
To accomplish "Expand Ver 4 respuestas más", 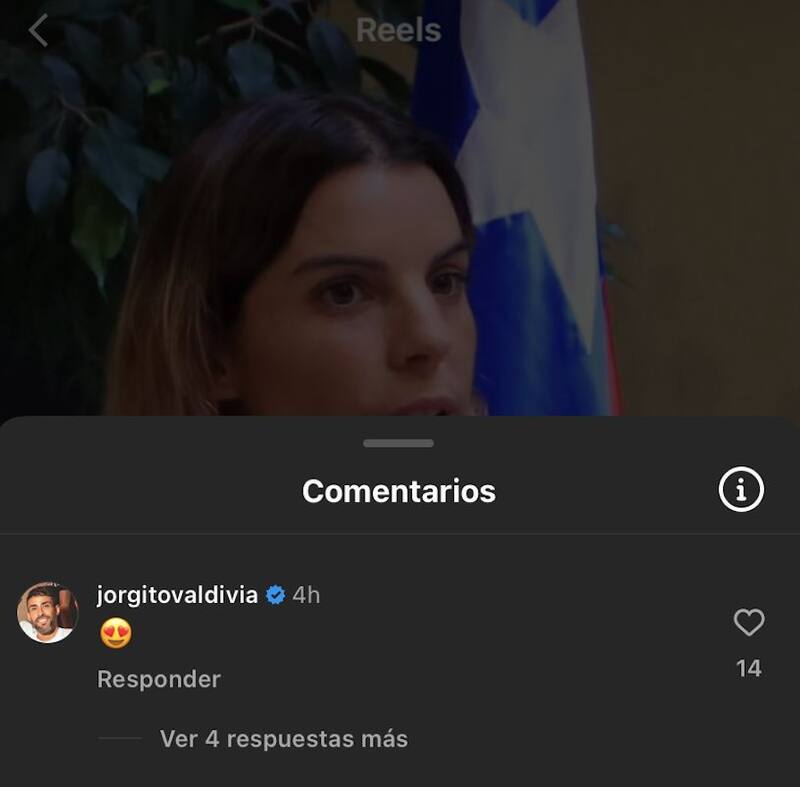I will point(283,739).
